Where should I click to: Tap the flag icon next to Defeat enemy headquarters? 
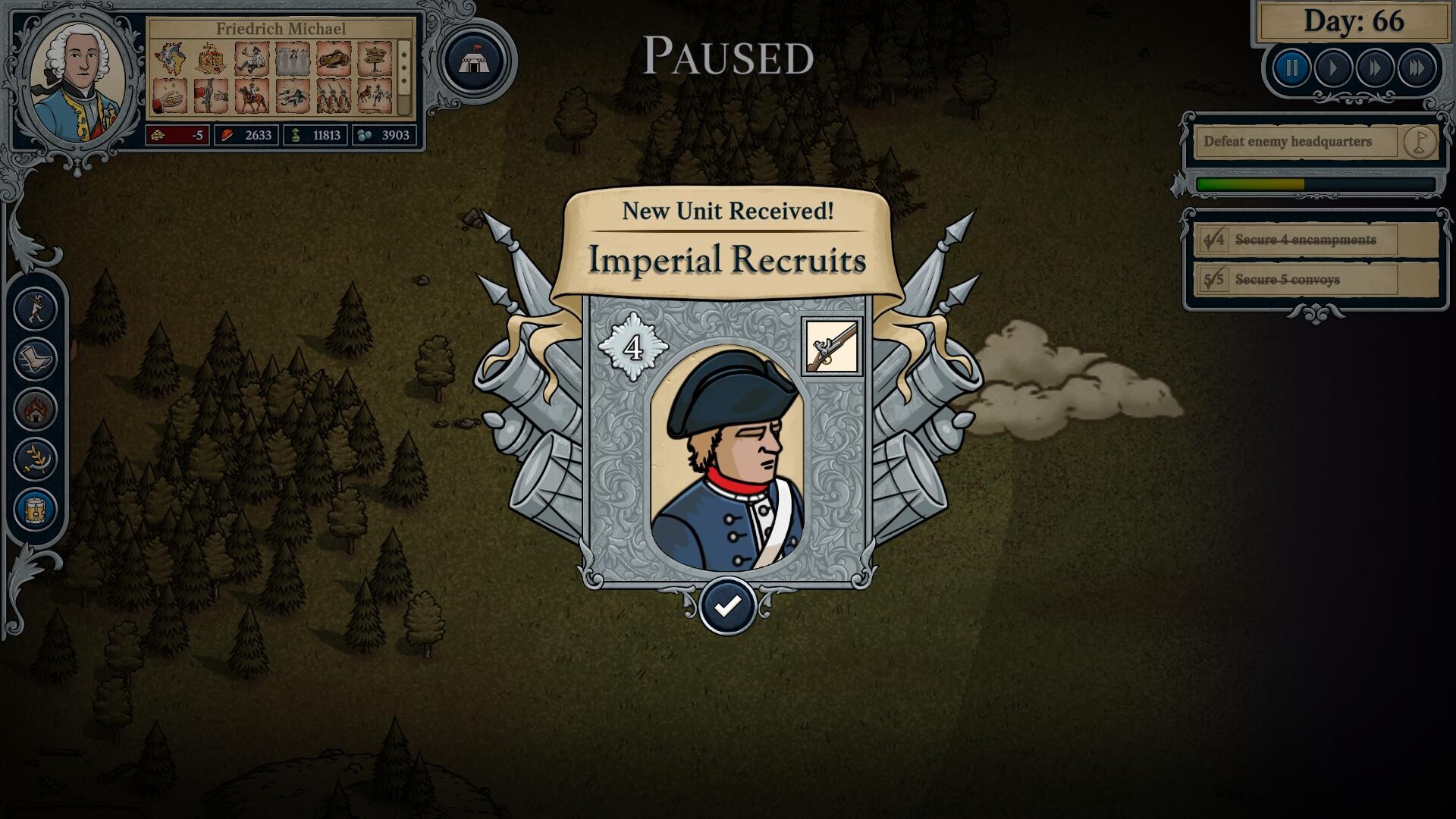click(x=1419, y=142)
